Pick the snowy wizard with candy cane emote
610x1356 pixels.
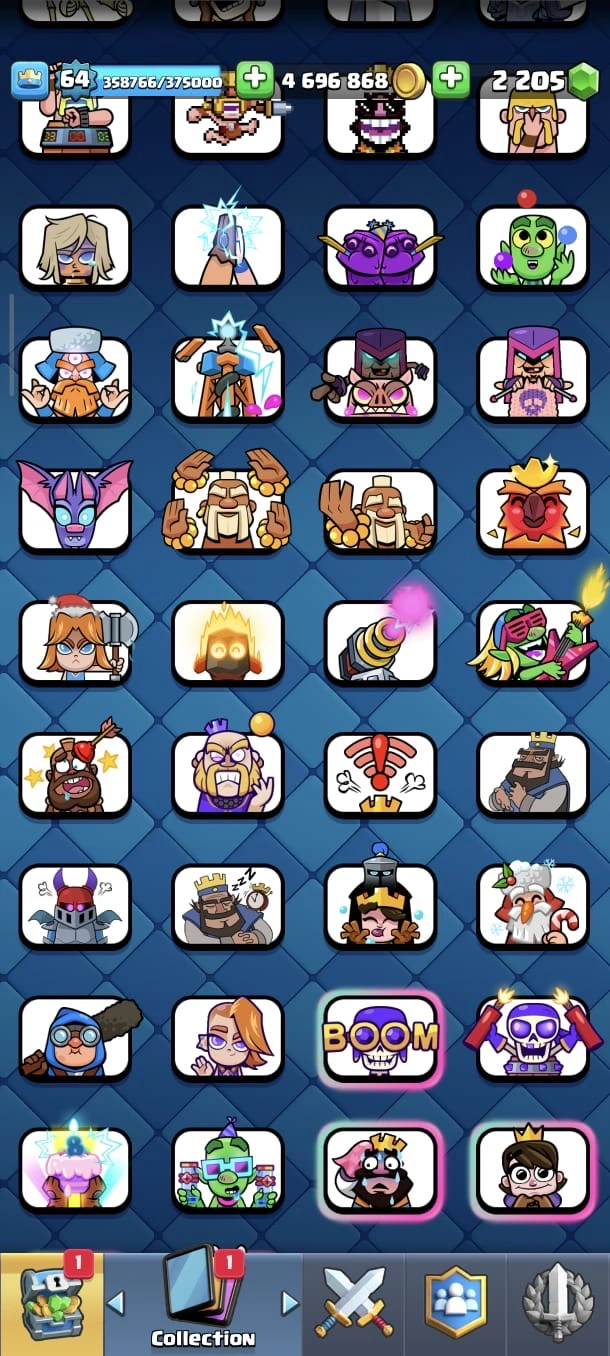tap(533, 906)
